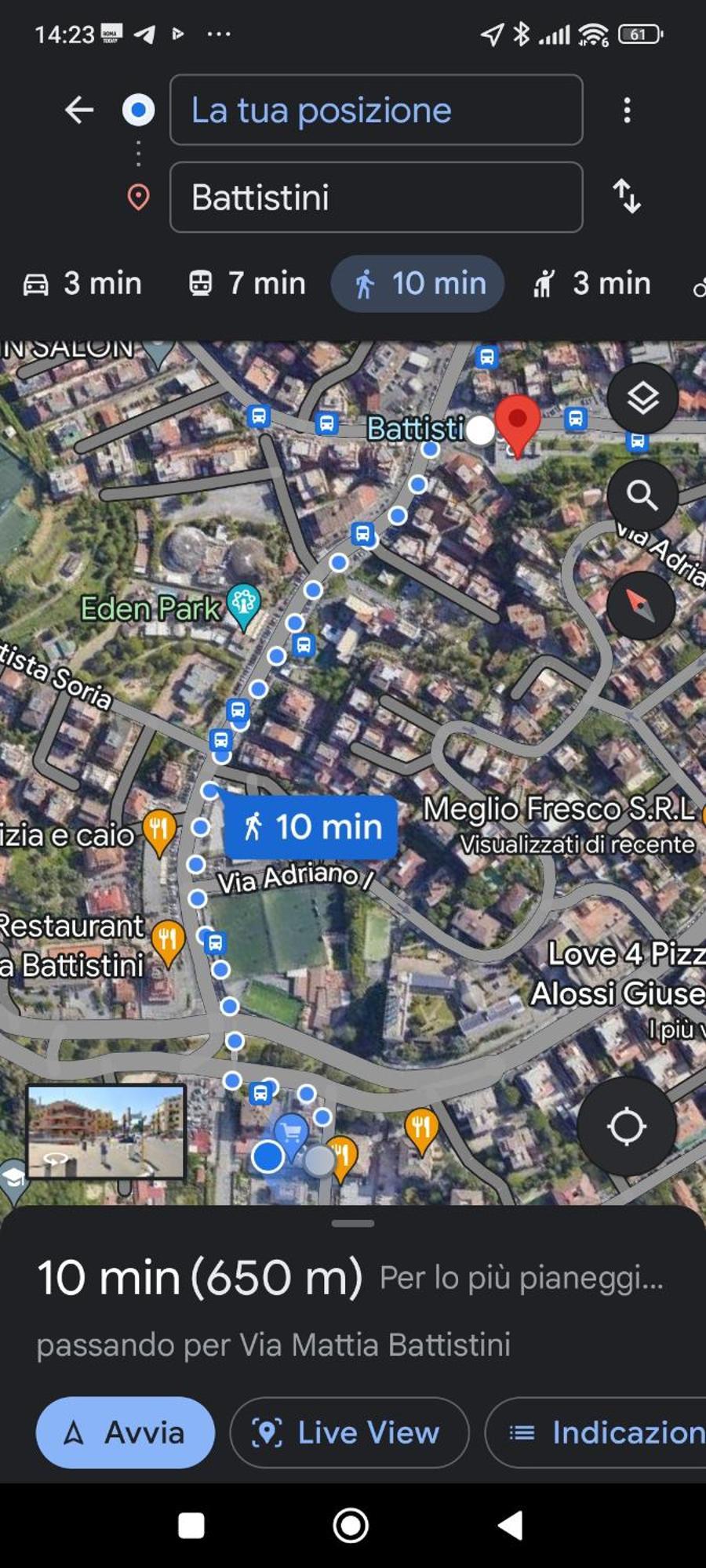Screen dimensions: 706x1568
Task: Search along the route
Action: click(642, 495)
